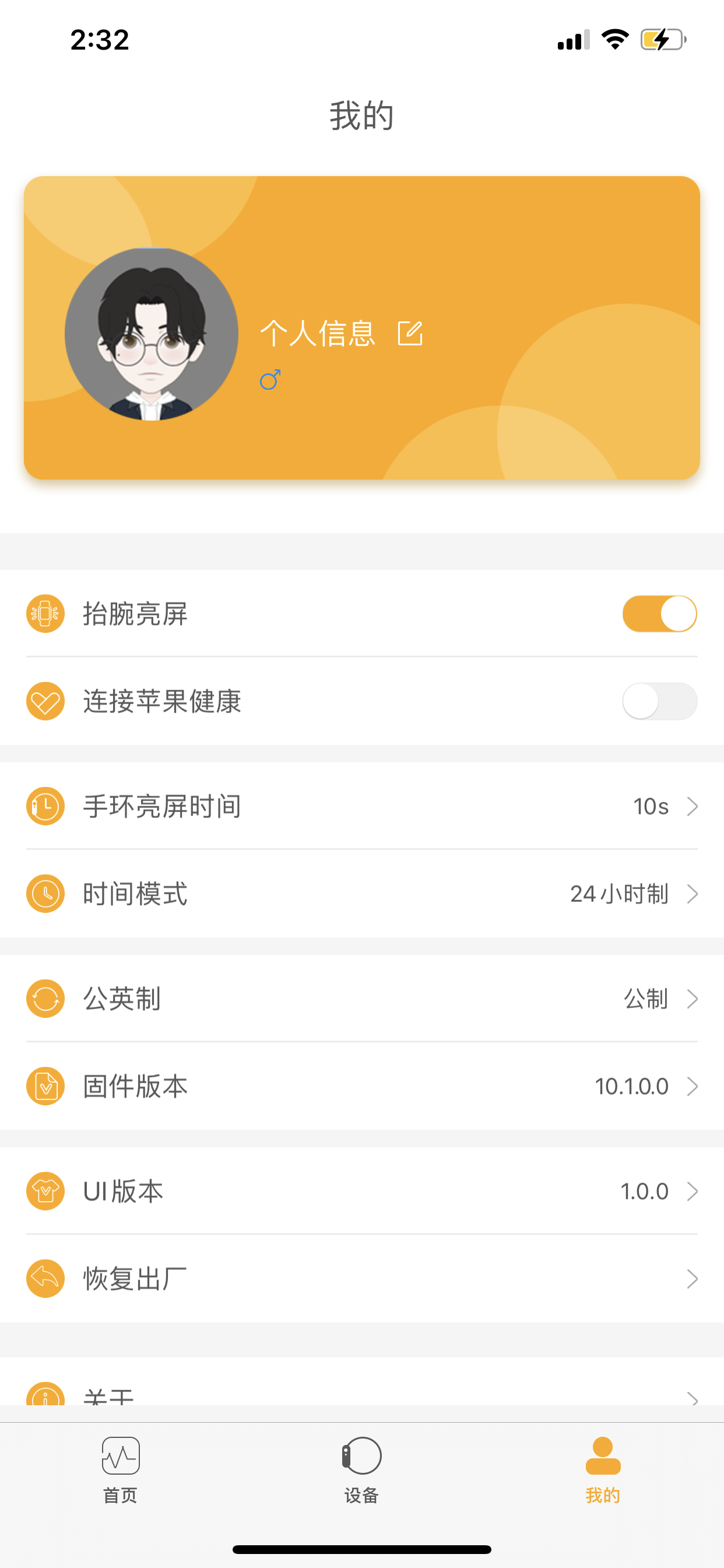Tap the edit icon next to 个人信息

click(x=410, y=334)
